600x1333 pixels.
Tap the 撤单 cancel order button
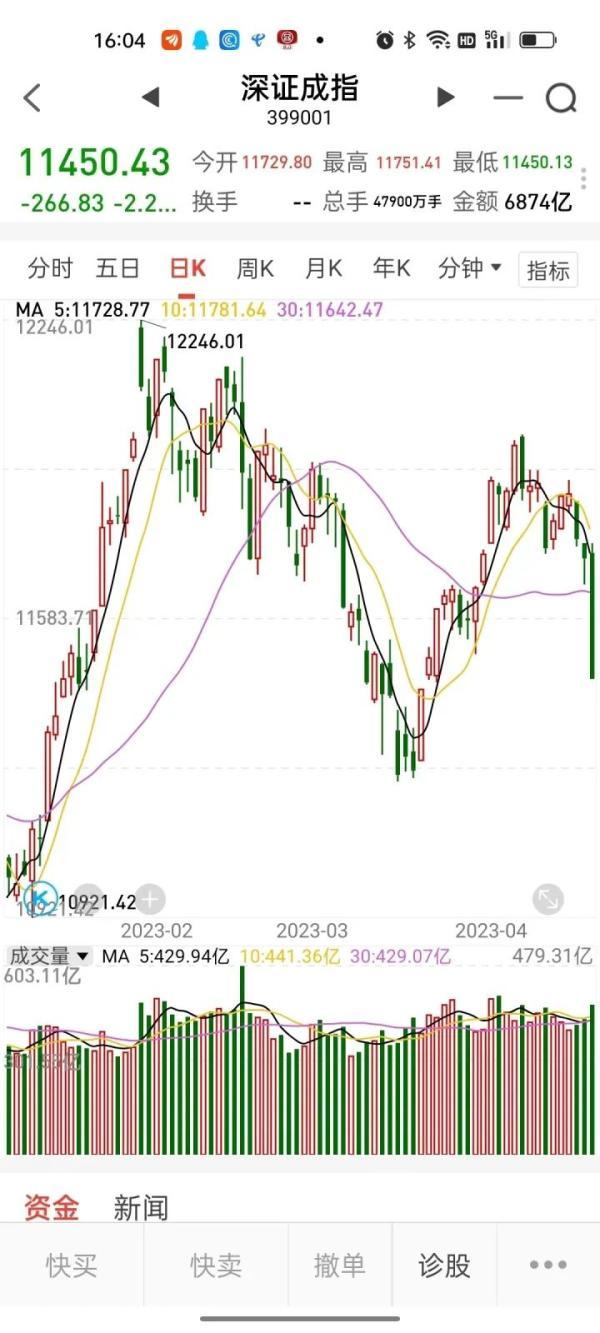[340, 1265]
